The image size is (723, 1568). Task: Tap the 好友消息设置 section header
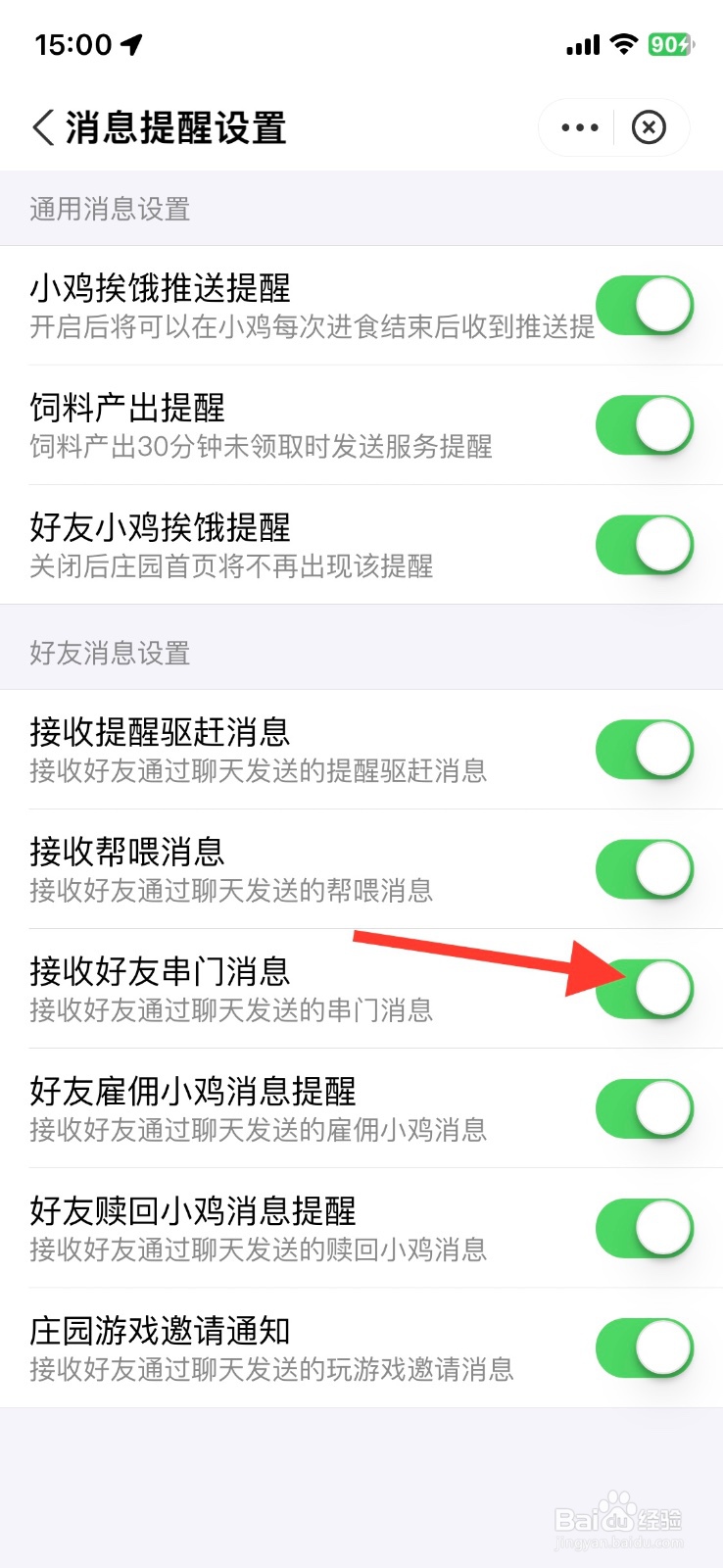(108, 652)
